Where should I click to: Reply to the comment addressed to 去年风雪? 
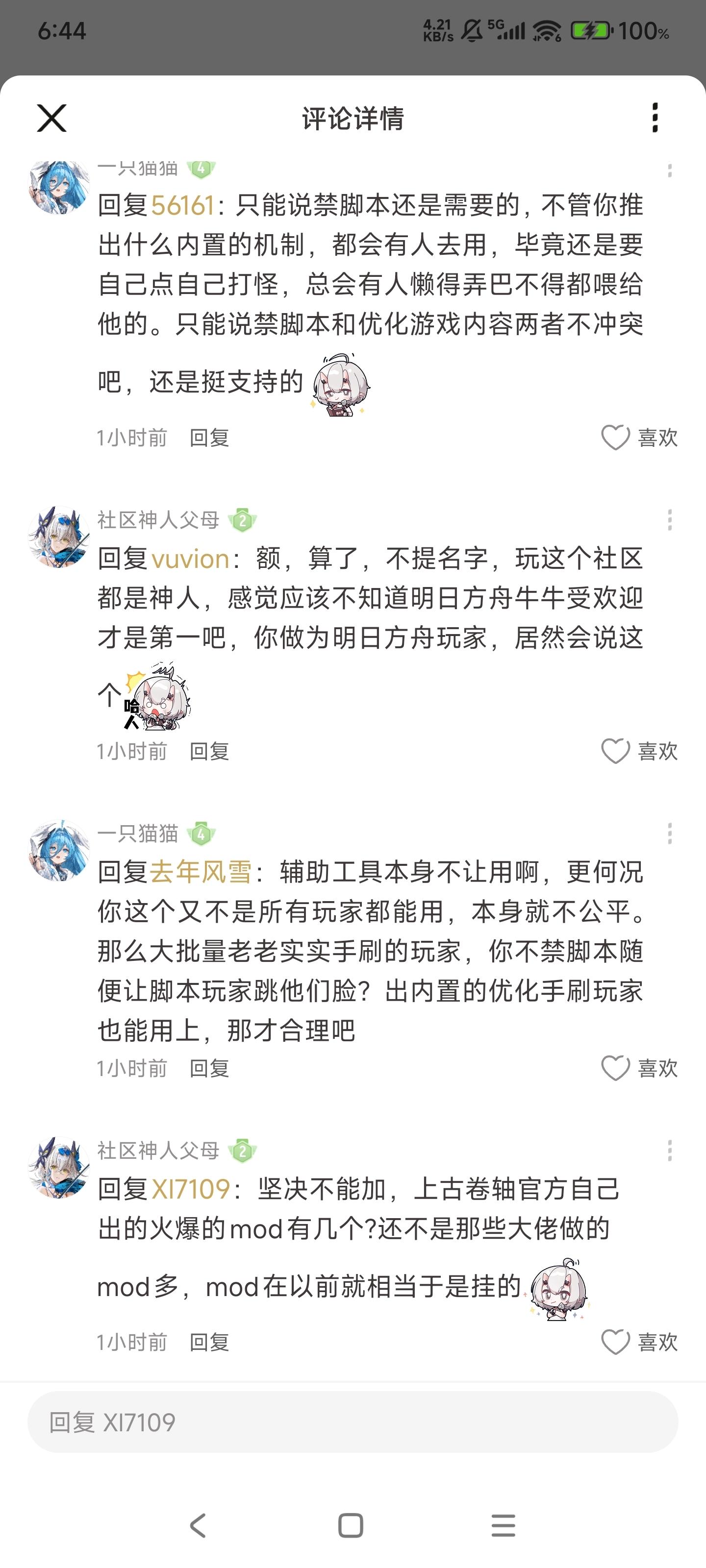click(209, 1068)
